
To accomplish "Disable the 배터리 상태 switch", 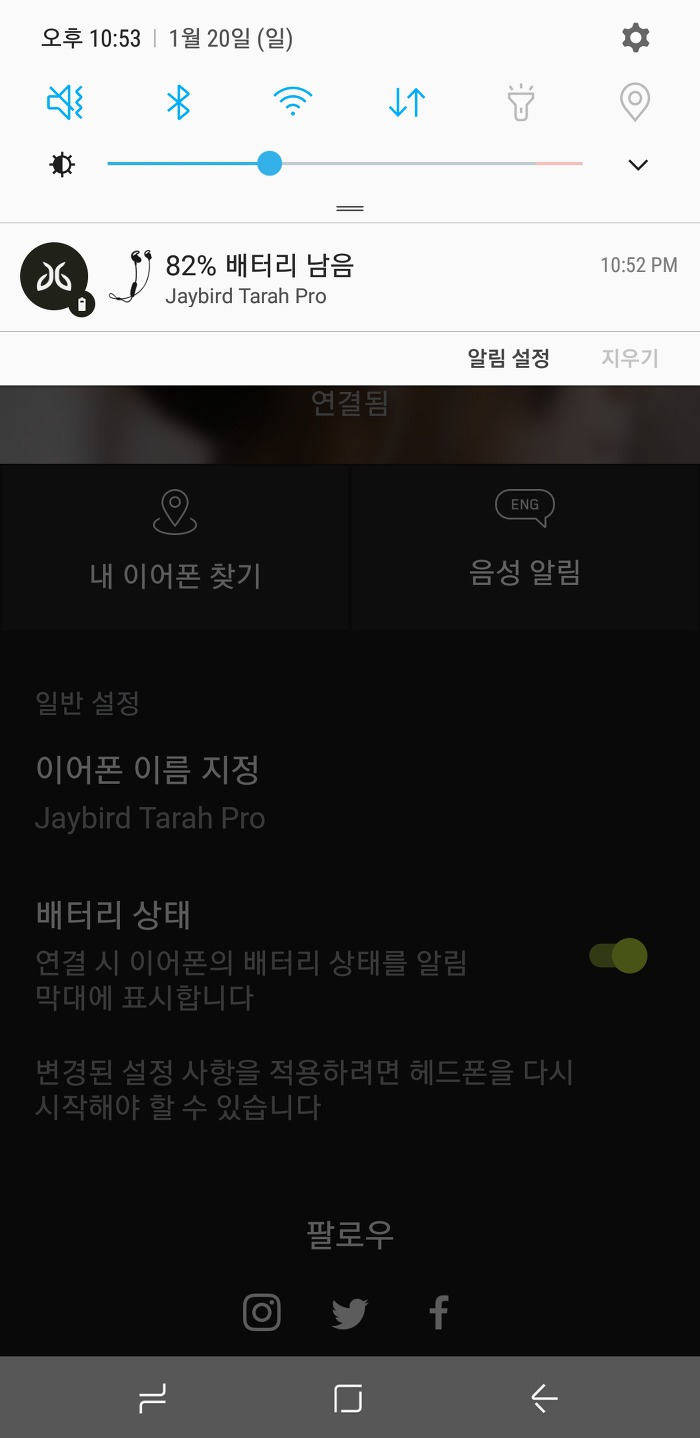I will [x=619, y=956].
